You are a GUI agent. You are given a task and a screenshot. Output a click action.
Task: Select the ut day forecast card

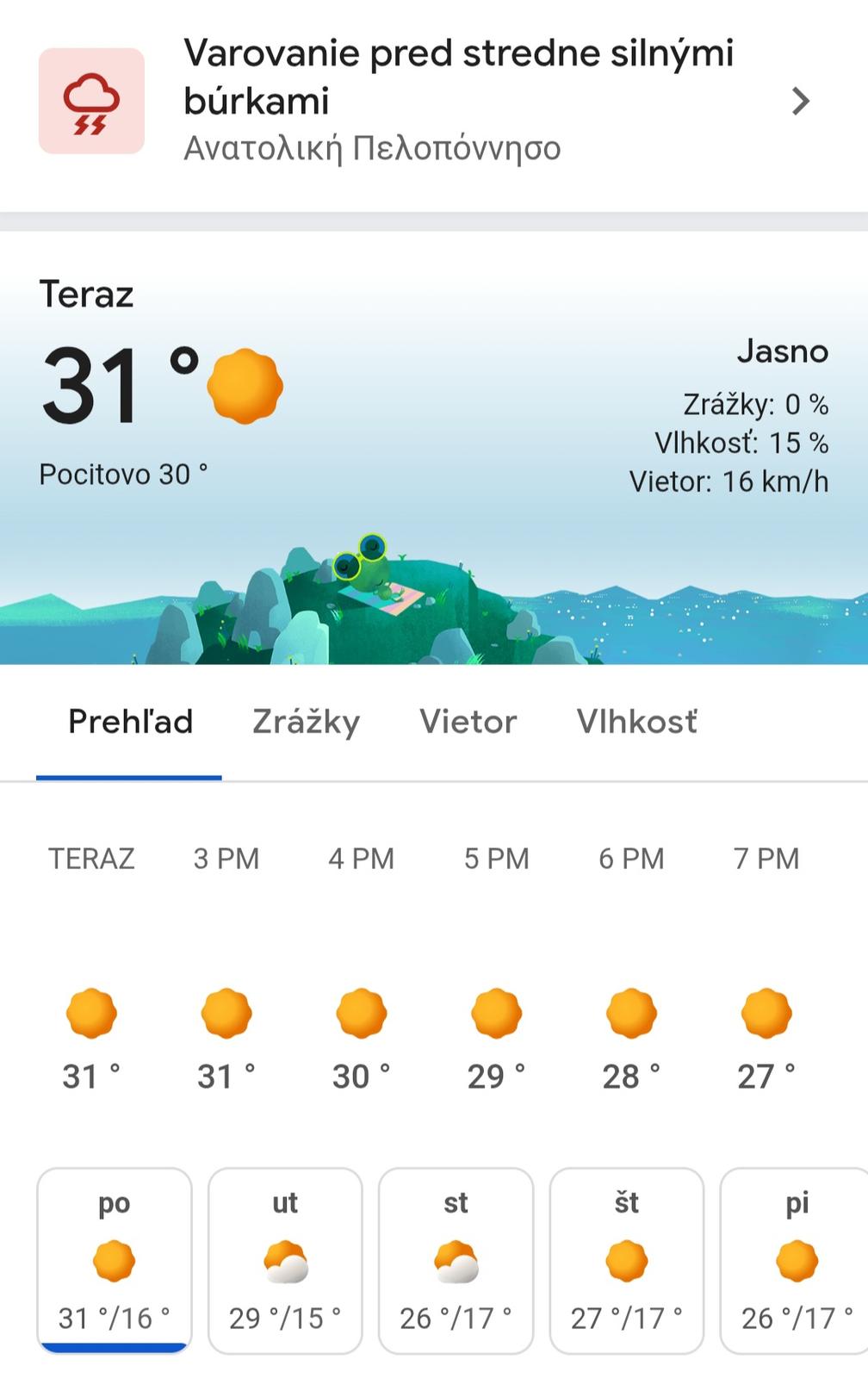[x=285, y=1260]
